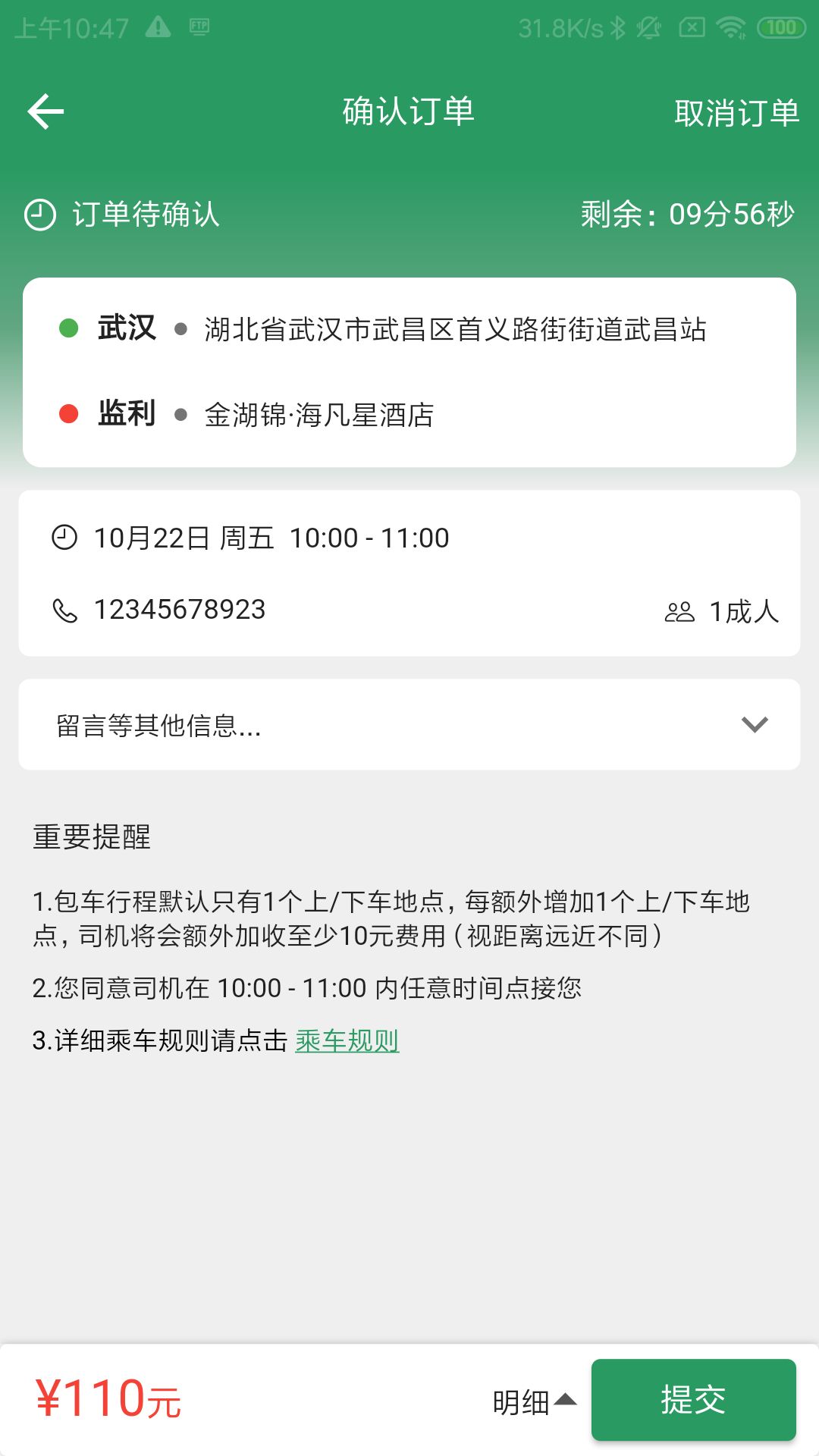This screenshot has height=1456, width=819.
Task: Select the red destination dot for 监利
Action: coord(68,414)
